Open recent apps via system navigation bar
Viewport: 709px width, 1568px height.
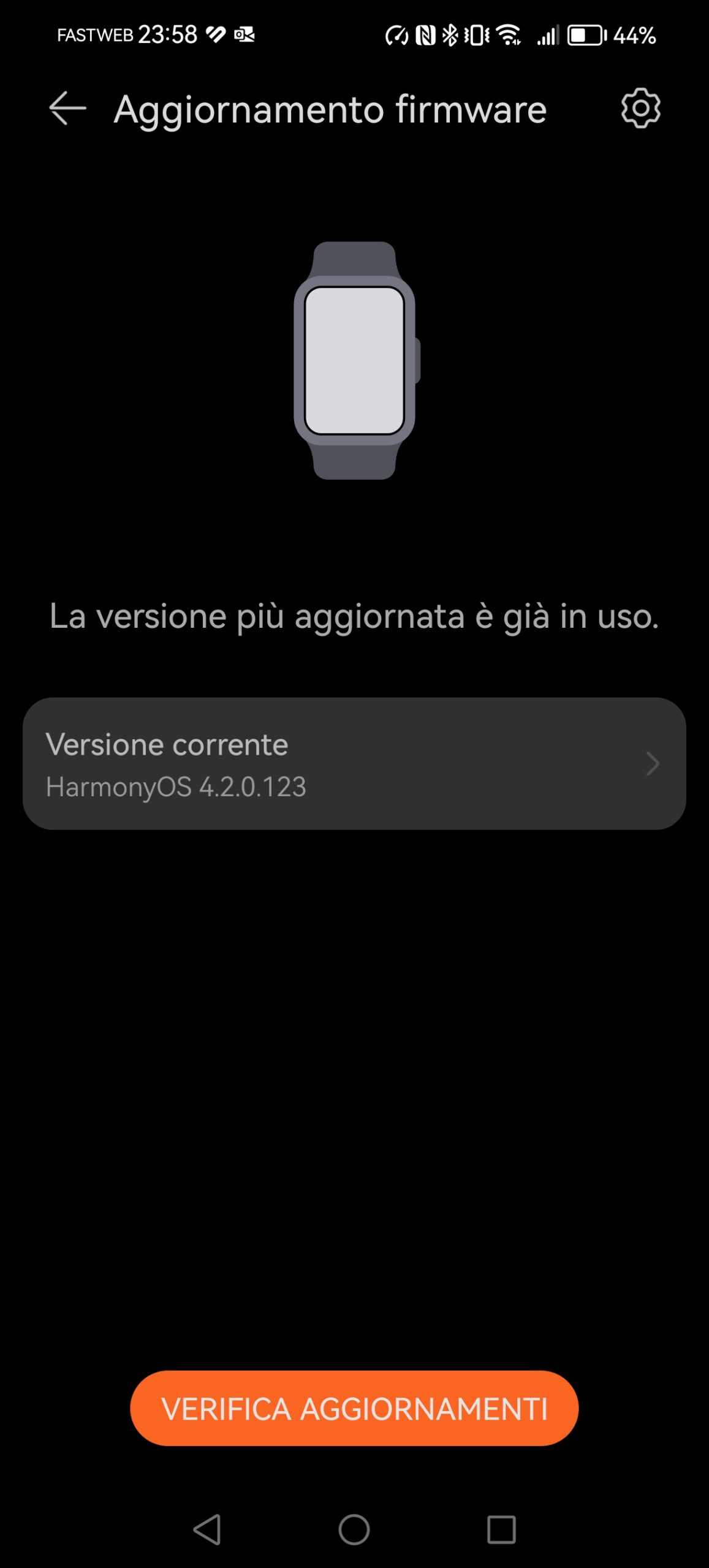[x=501, y=1529]
